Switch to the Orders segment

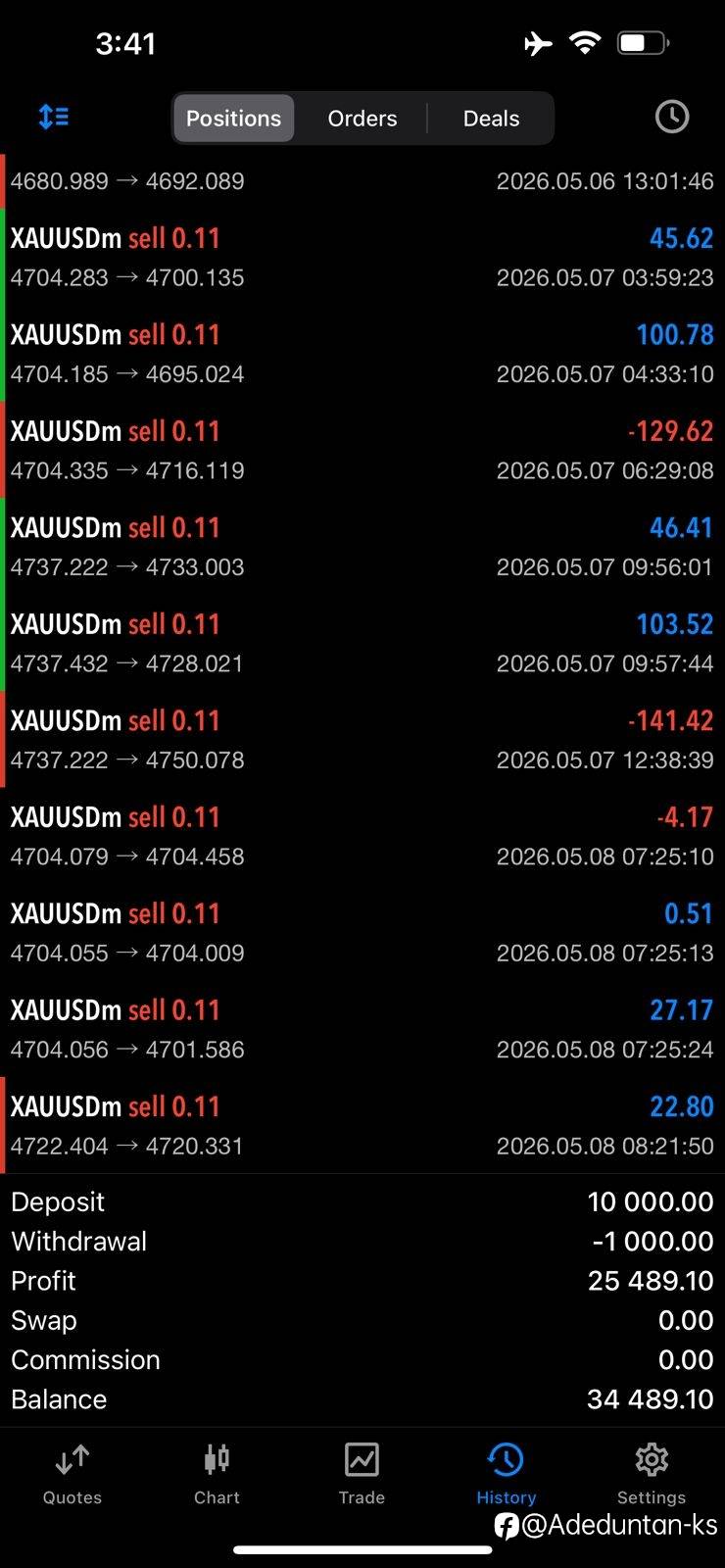(362, 119)
